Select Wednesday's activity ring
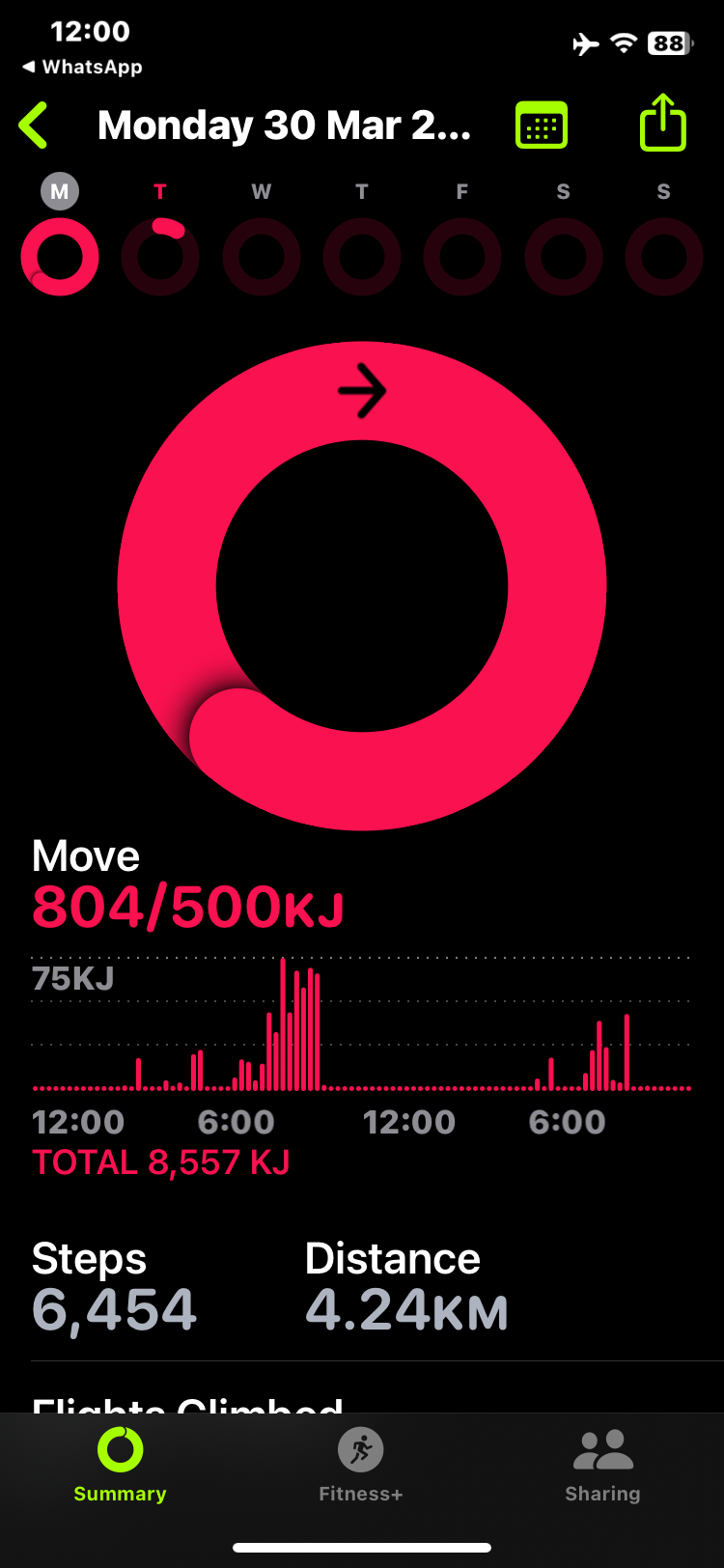724x1568 pixels. coord(262,257)
